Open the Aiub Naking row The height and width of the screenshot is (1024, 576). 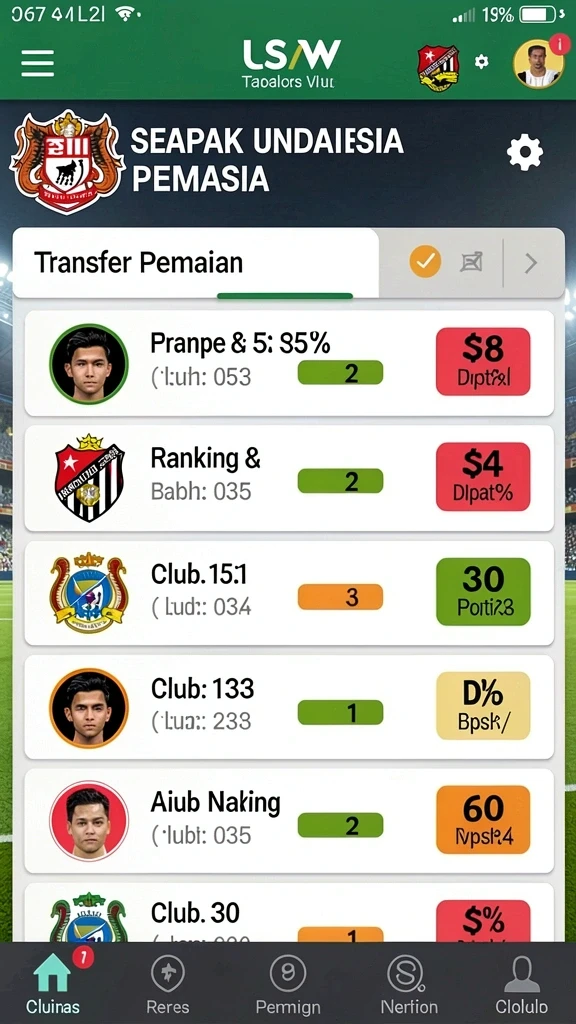pyautogui.click(x=289, y=821)
